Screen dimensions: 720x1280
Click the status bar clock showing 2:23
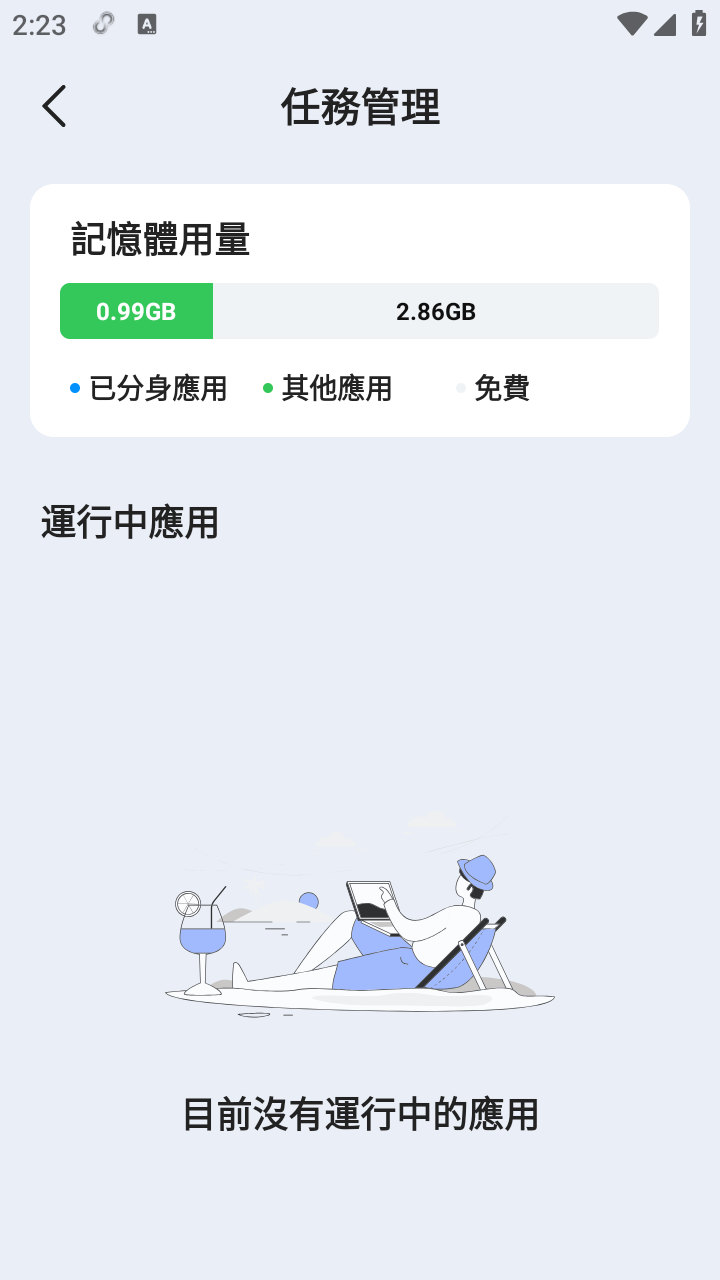pyautogui.click(x=40, y=25)
